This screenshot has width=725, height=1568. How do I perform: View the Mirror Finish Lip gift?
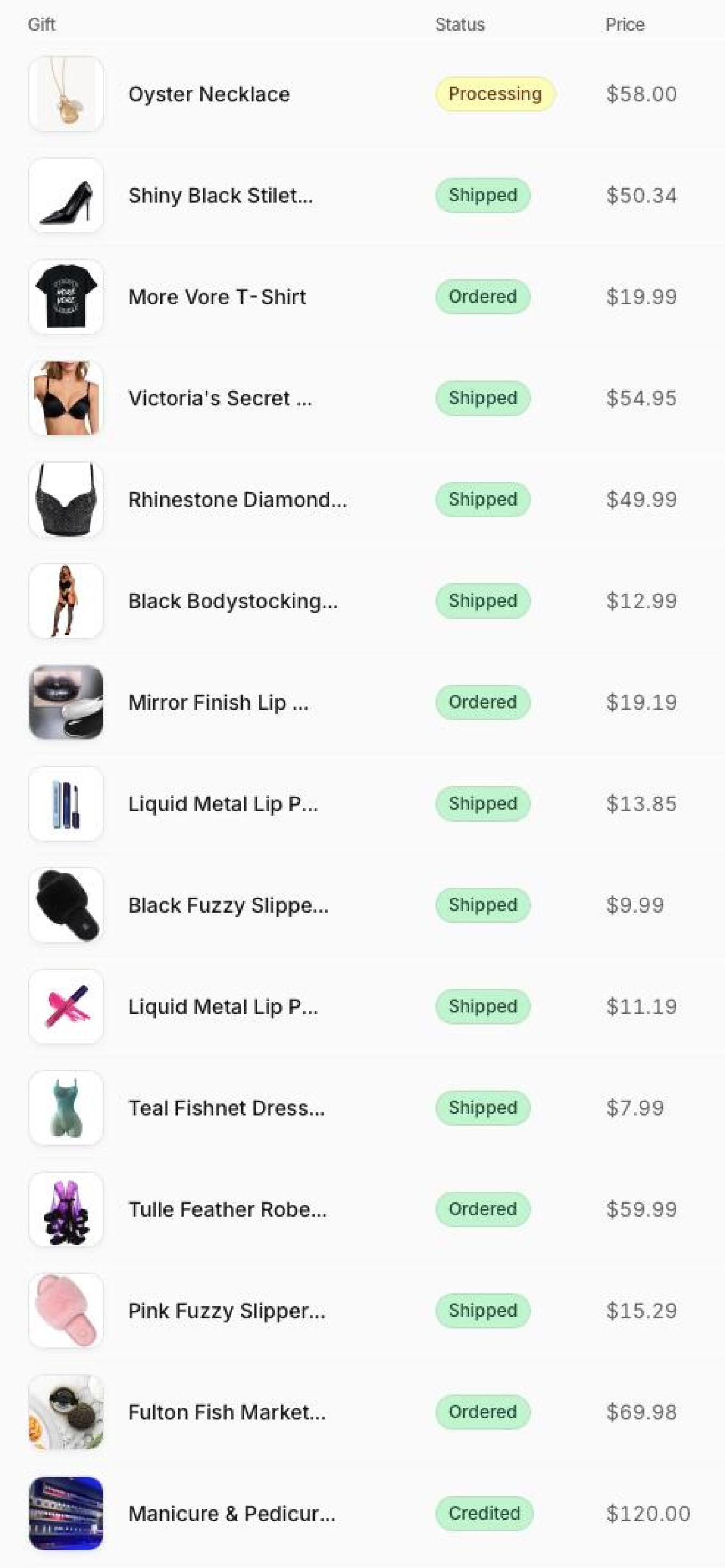click(x=217, y=702)
